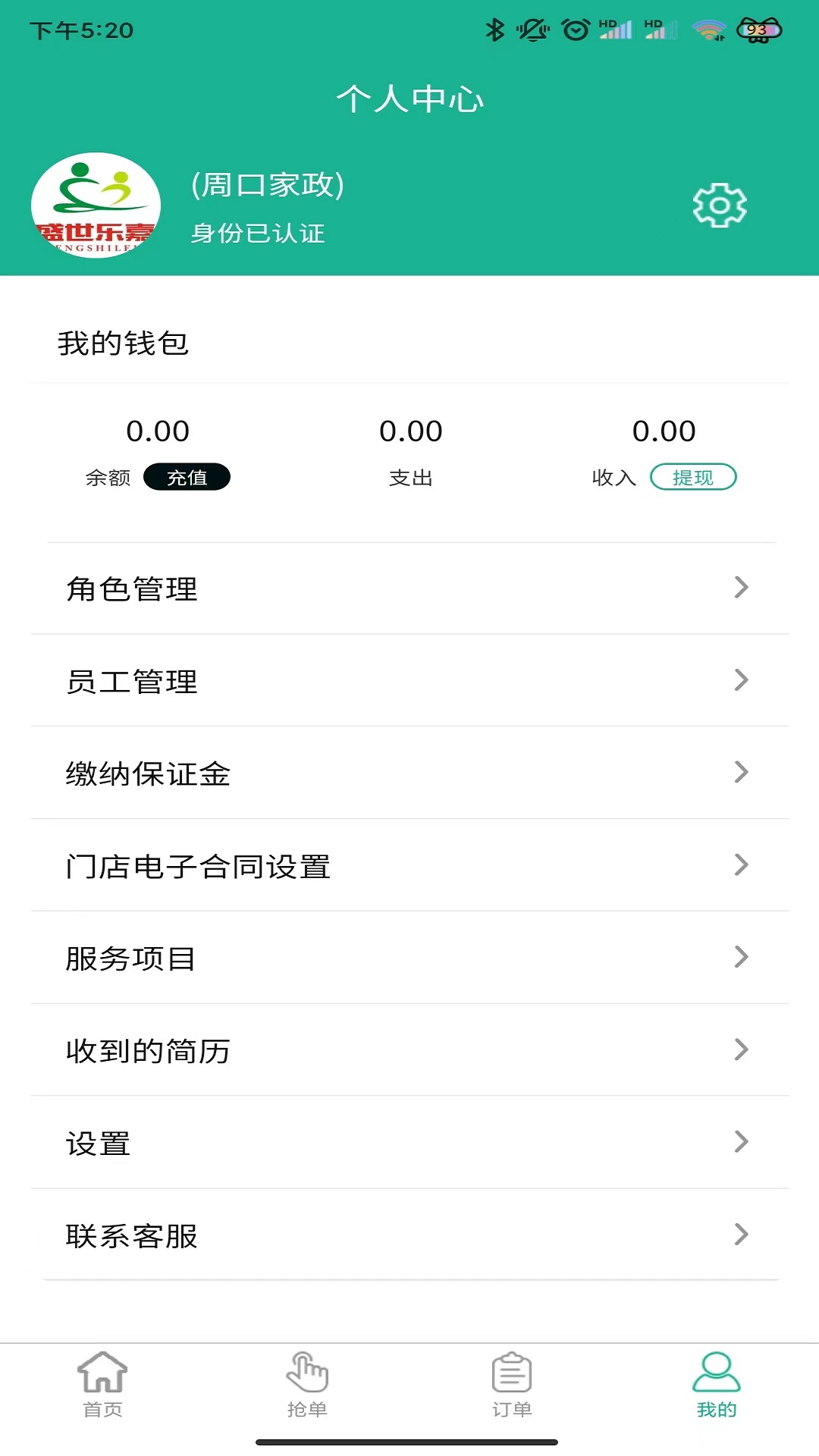Open 门店电子合同设置 contract settings
This screenshot has height=1456, width=819.
click(409, 866)
